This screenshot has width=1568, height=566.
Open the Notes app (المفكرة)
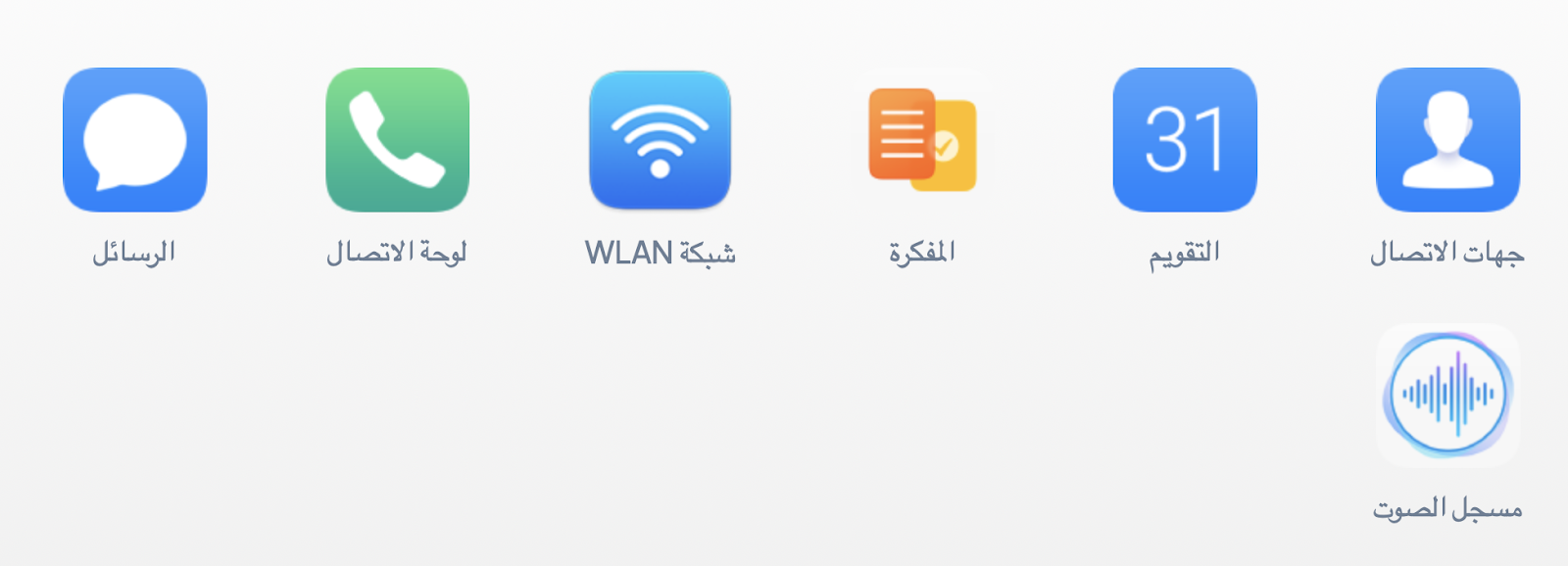pyautogui.click(x=922, y=140)
